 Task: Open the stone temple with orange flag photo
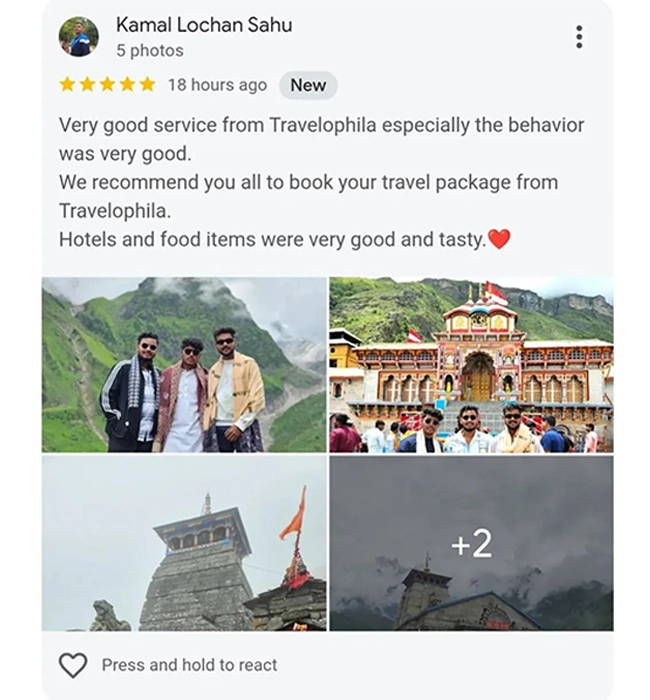(x=184, y=543)
